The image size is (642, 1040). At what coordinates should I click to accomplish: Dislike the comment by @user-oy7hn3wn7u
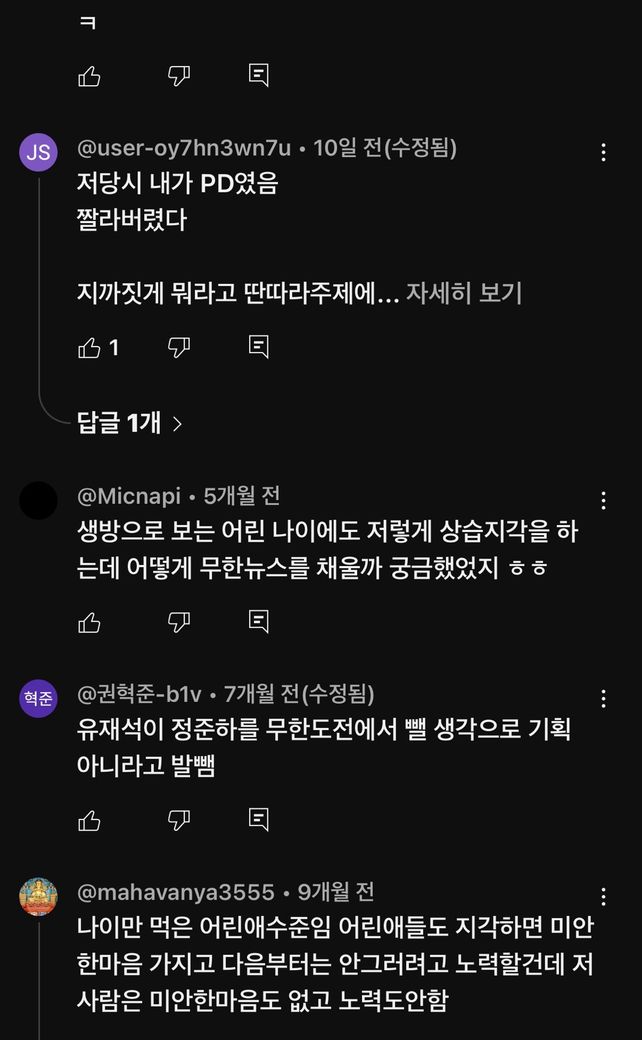(x=179, y=348)
